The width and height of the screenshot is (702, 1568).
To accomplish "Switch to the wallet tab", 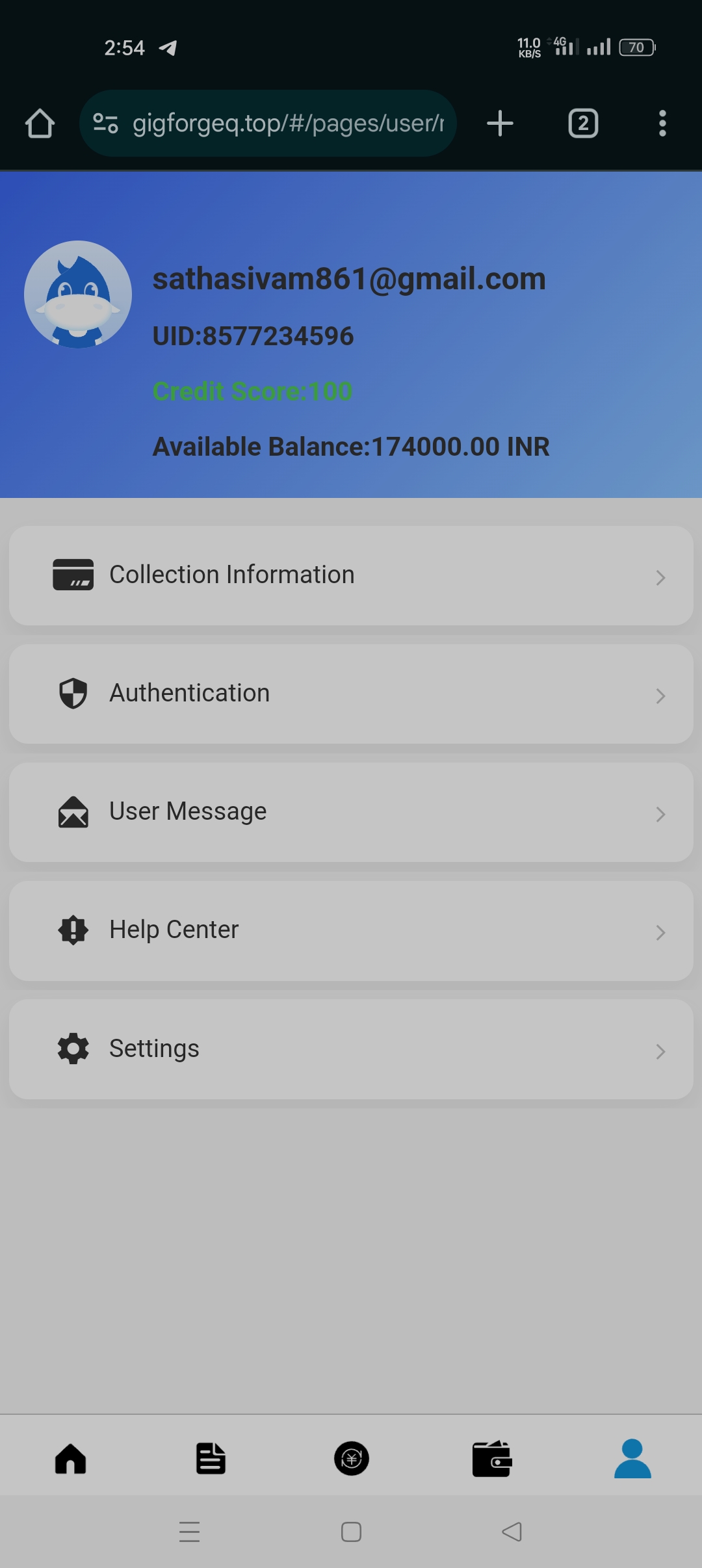I will (x=492, y=1459).
